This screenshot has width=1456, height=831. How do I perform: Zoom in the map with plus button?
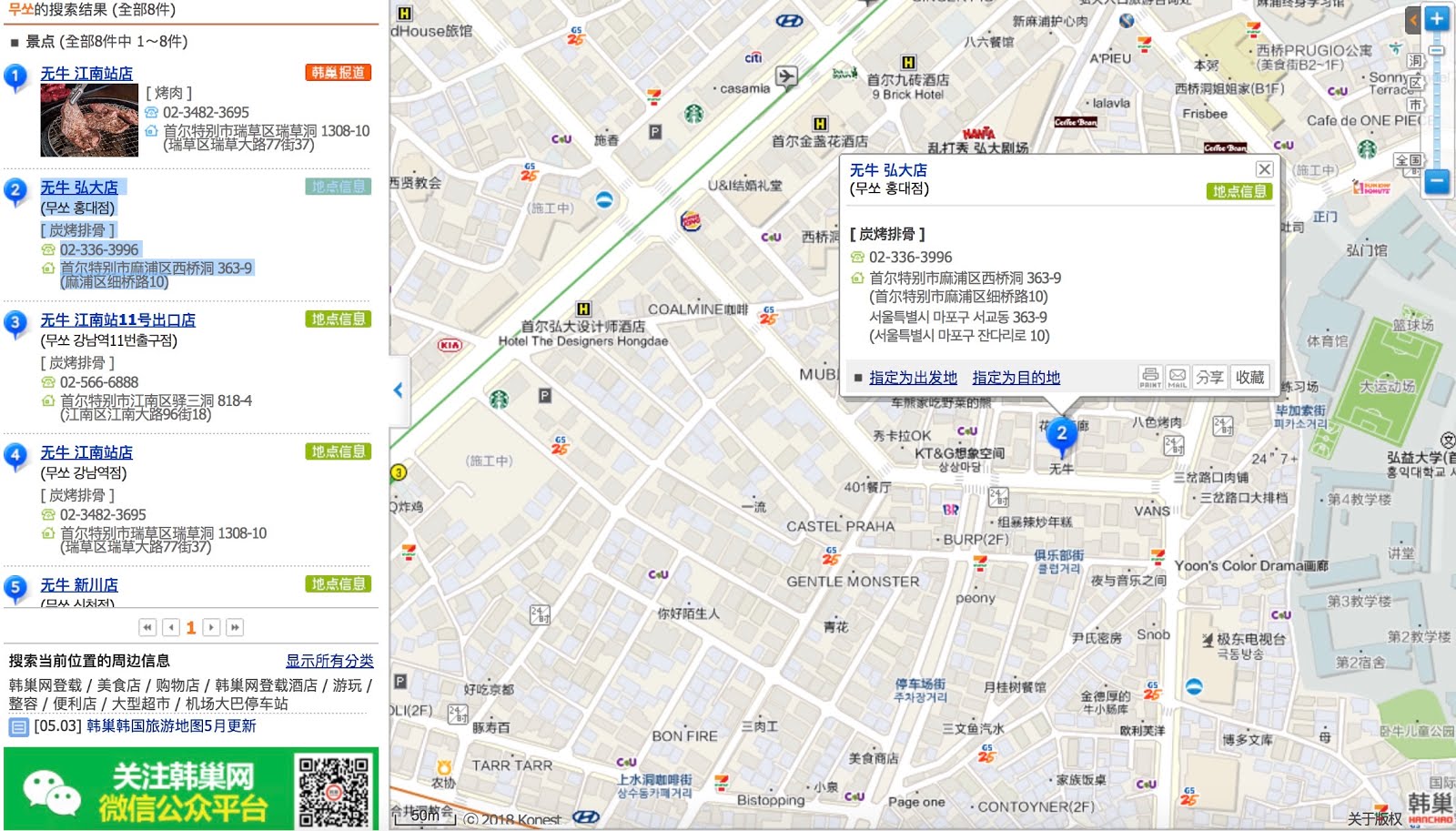1437,19
